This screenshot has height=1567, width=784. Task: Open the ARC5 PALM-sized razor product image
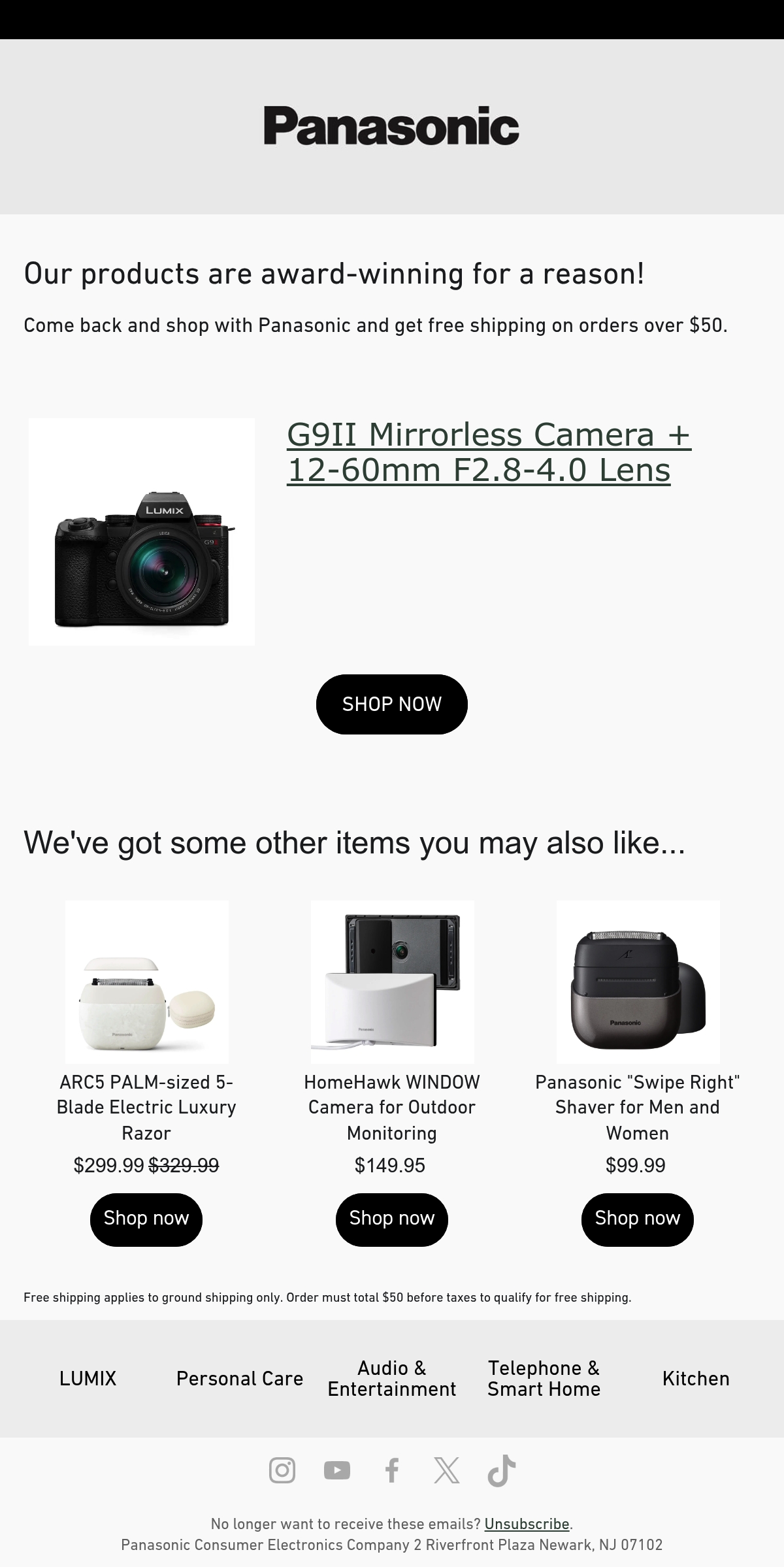pos(147,981)
